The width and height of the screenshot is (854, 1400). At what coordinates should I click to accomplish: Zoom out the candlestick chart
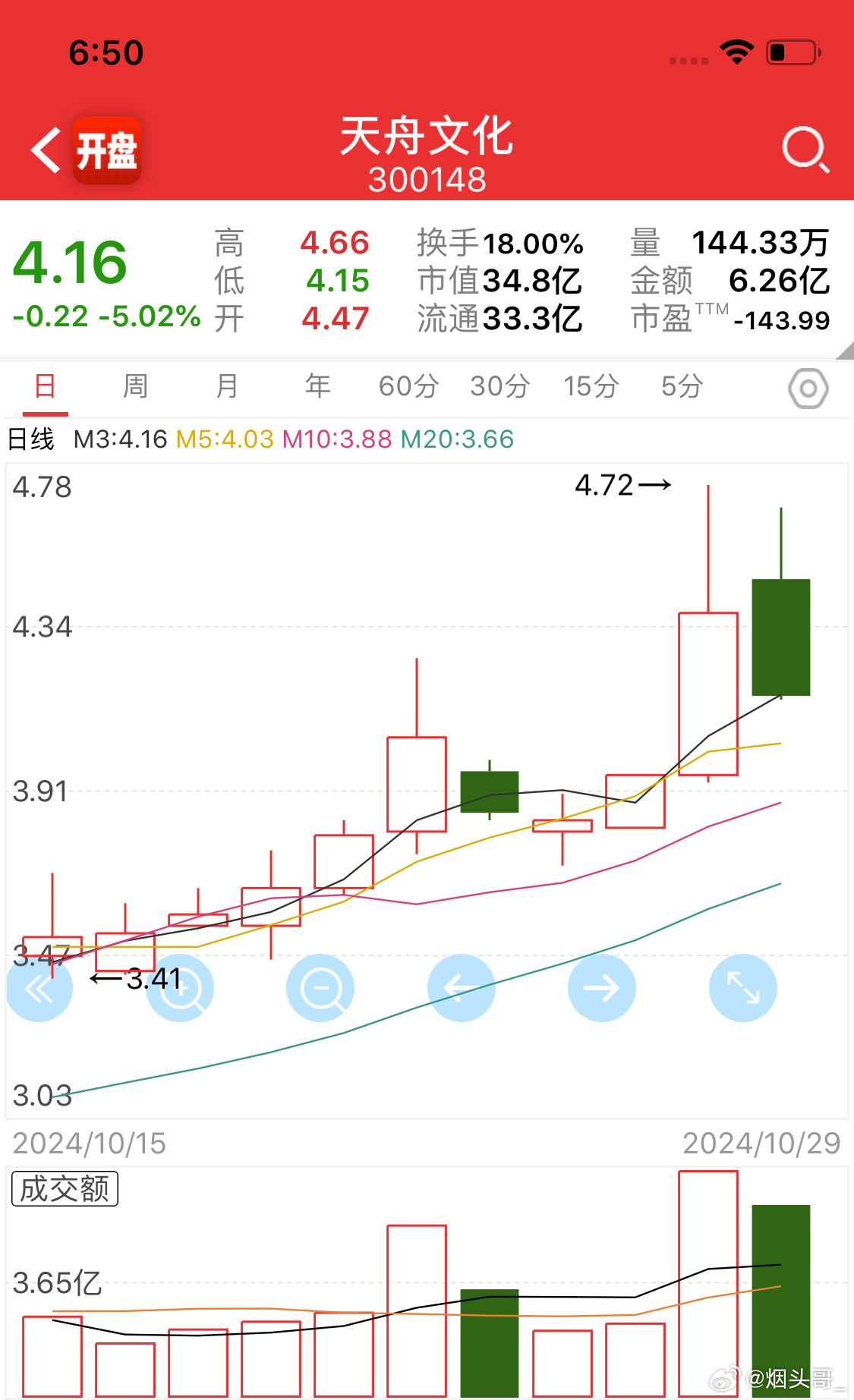(x=320, y=988)
